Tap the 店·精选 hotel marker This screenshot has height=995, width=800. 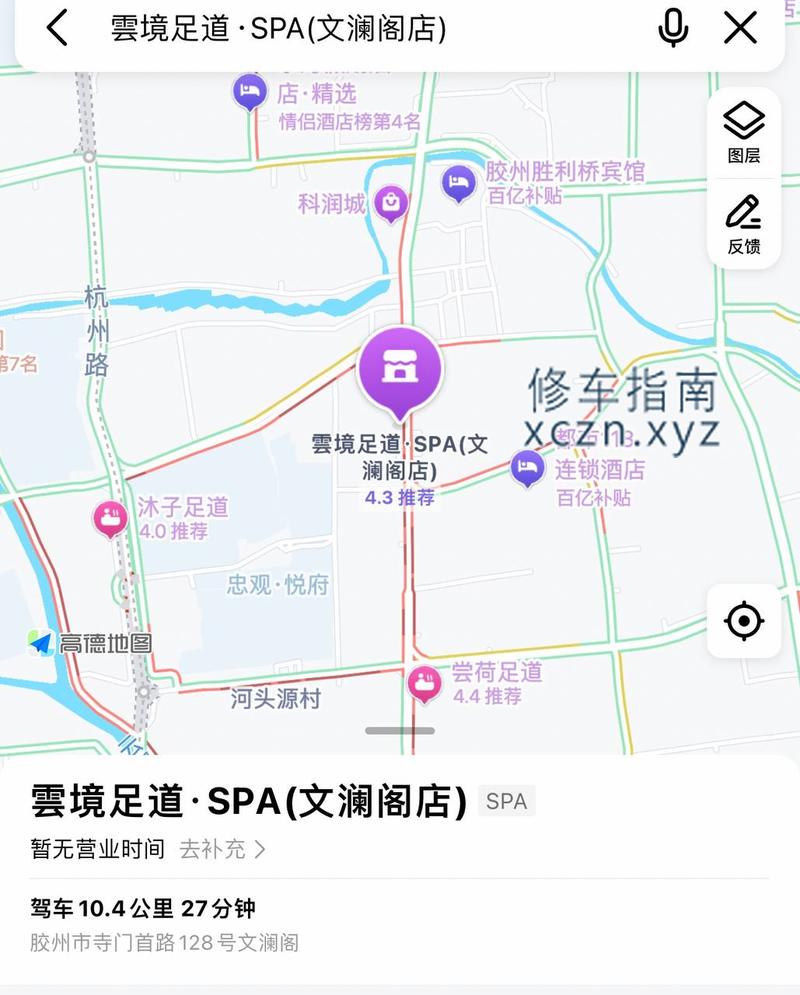250,93
